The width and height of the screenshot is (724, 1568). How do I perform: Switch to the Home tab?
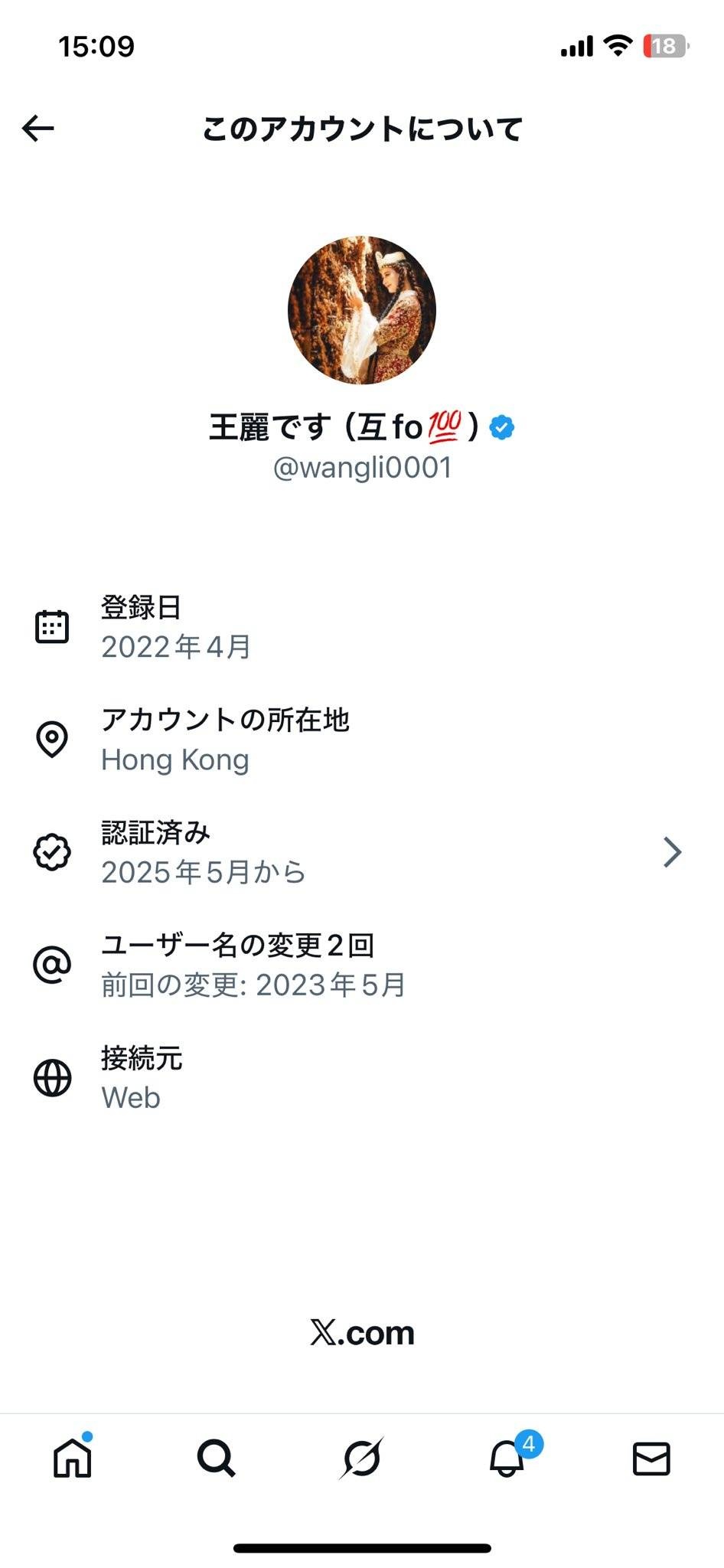73,1458
